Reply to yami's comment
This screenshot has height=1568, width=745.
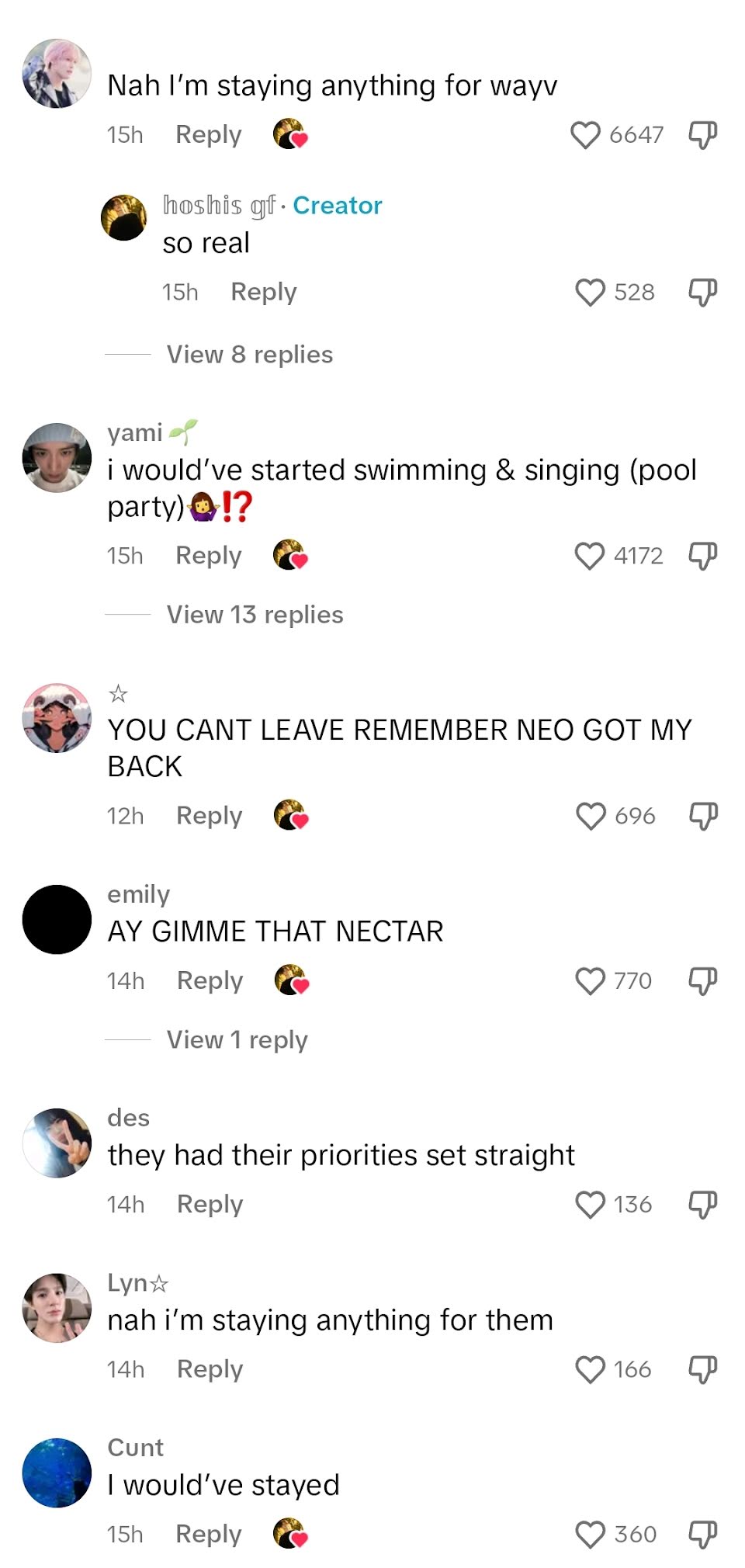coord(208,556)
